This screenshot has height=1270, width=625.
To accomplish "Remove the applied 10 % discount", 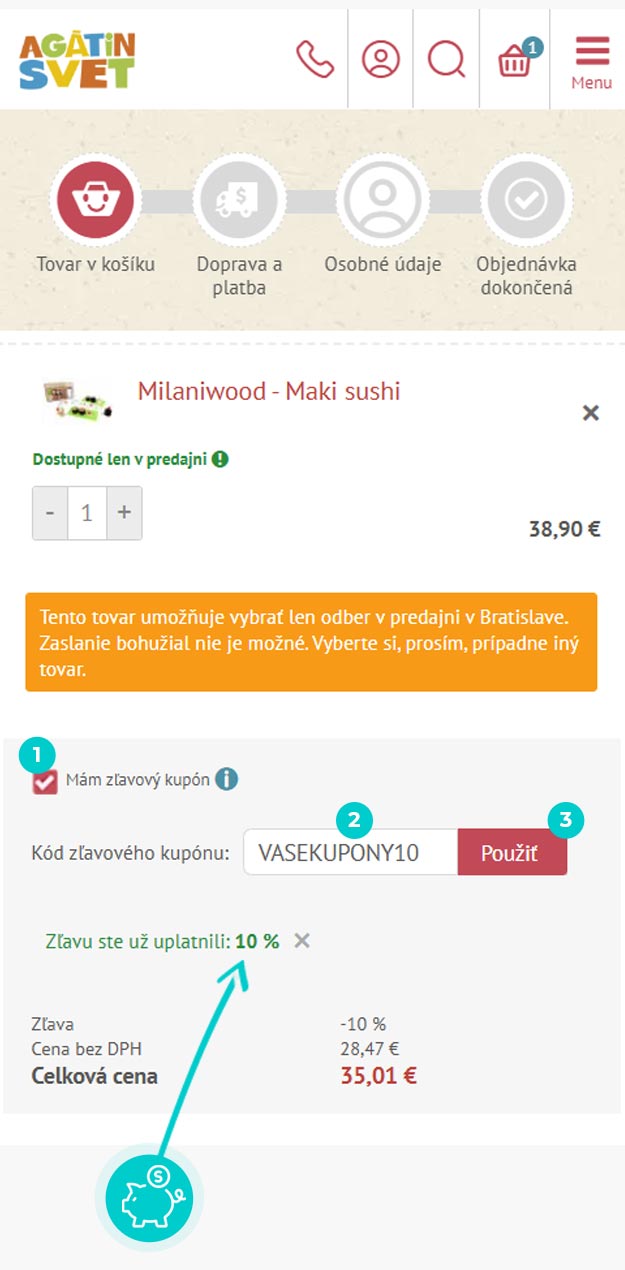I will [x=303, y=941].
